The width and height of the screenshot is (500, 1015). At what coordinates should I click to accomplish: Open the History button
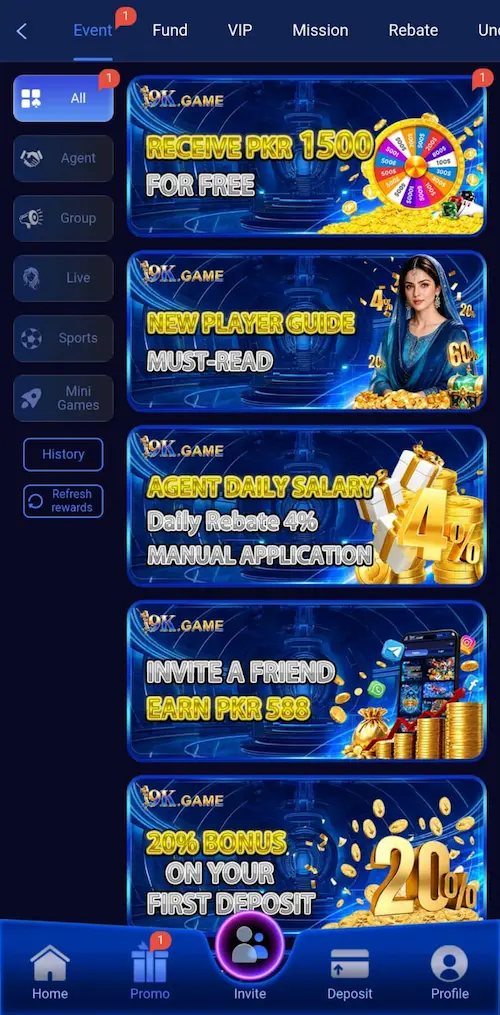pyautogui.click(x=63, y=454)
